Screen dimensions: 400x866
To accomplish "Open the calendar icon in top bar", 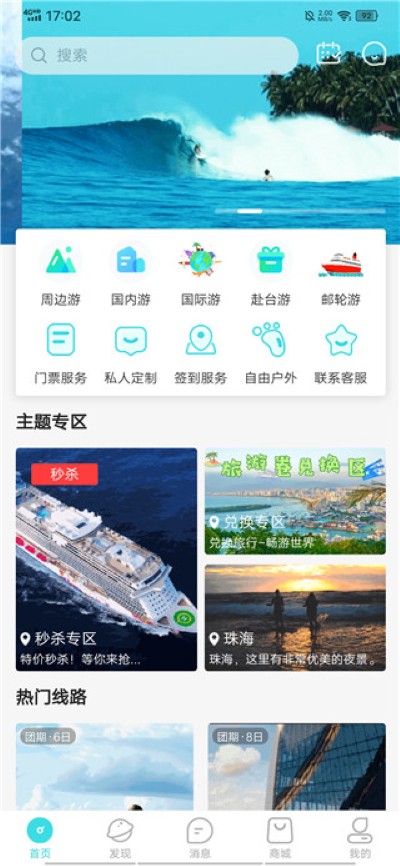I will [329, 54].
